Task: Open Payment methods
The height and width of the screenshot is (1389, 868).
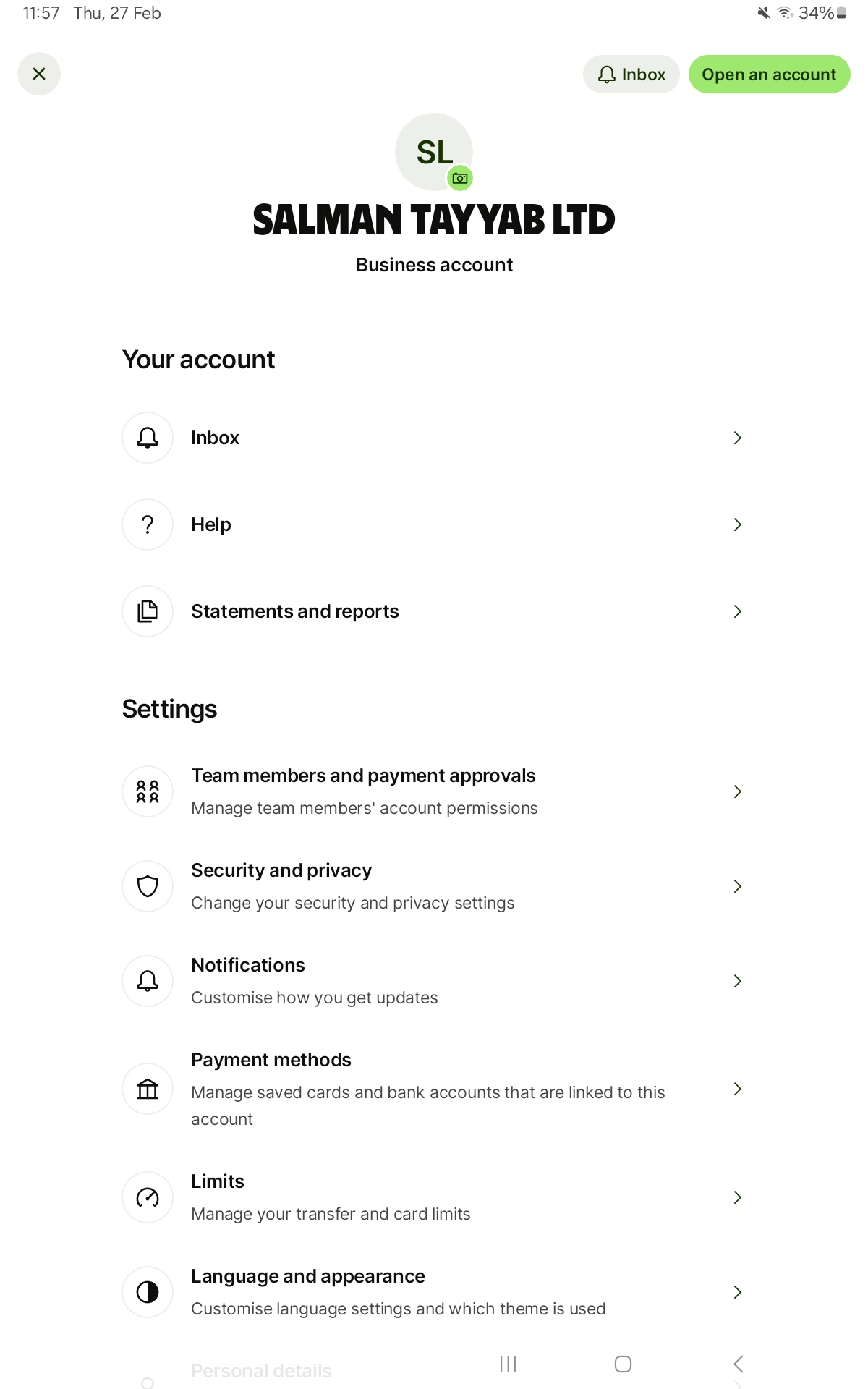Action: [x=434, y=1089]
